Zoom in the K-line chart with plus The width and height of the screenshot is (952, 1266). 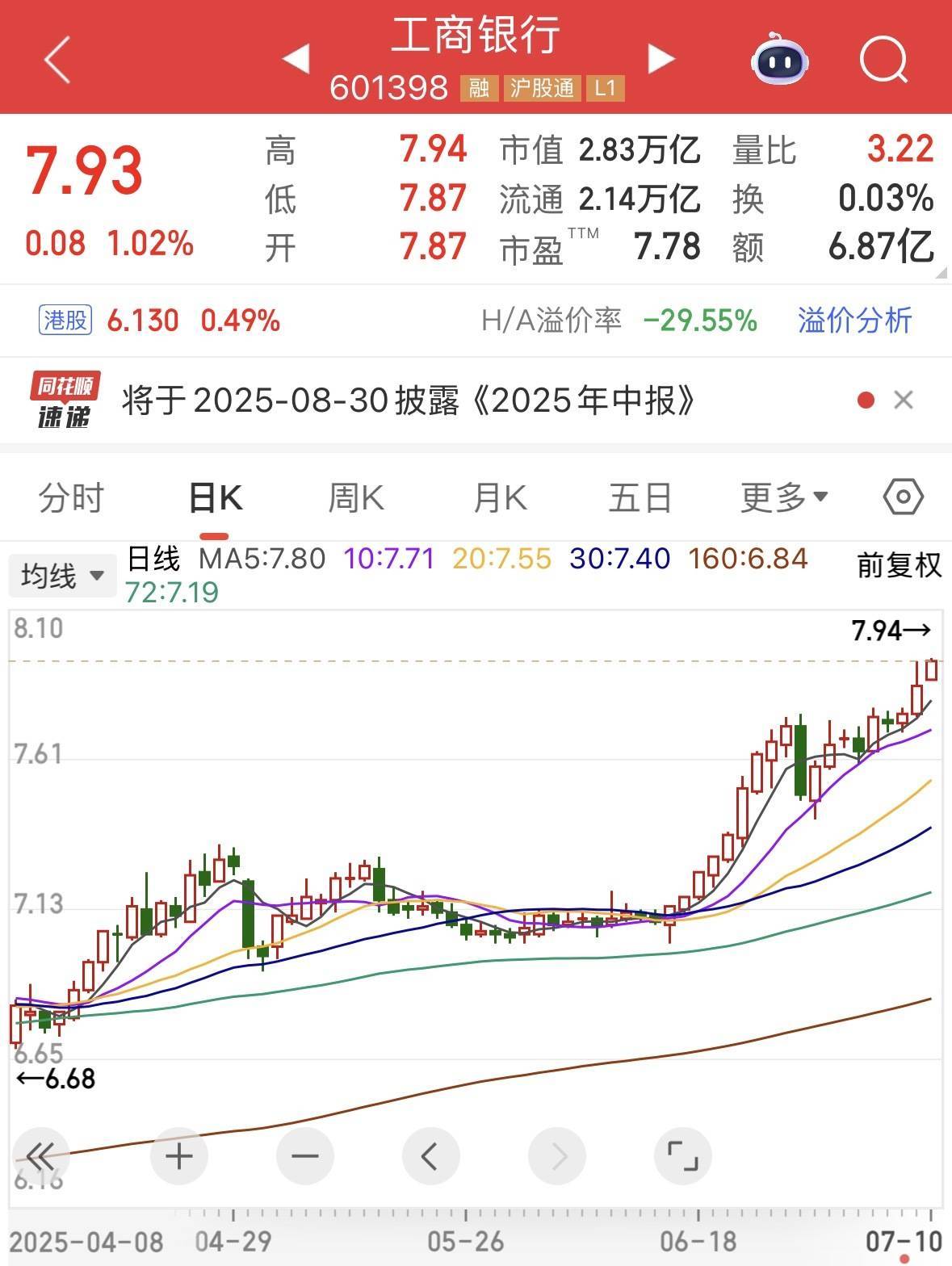coord(179,1156)
